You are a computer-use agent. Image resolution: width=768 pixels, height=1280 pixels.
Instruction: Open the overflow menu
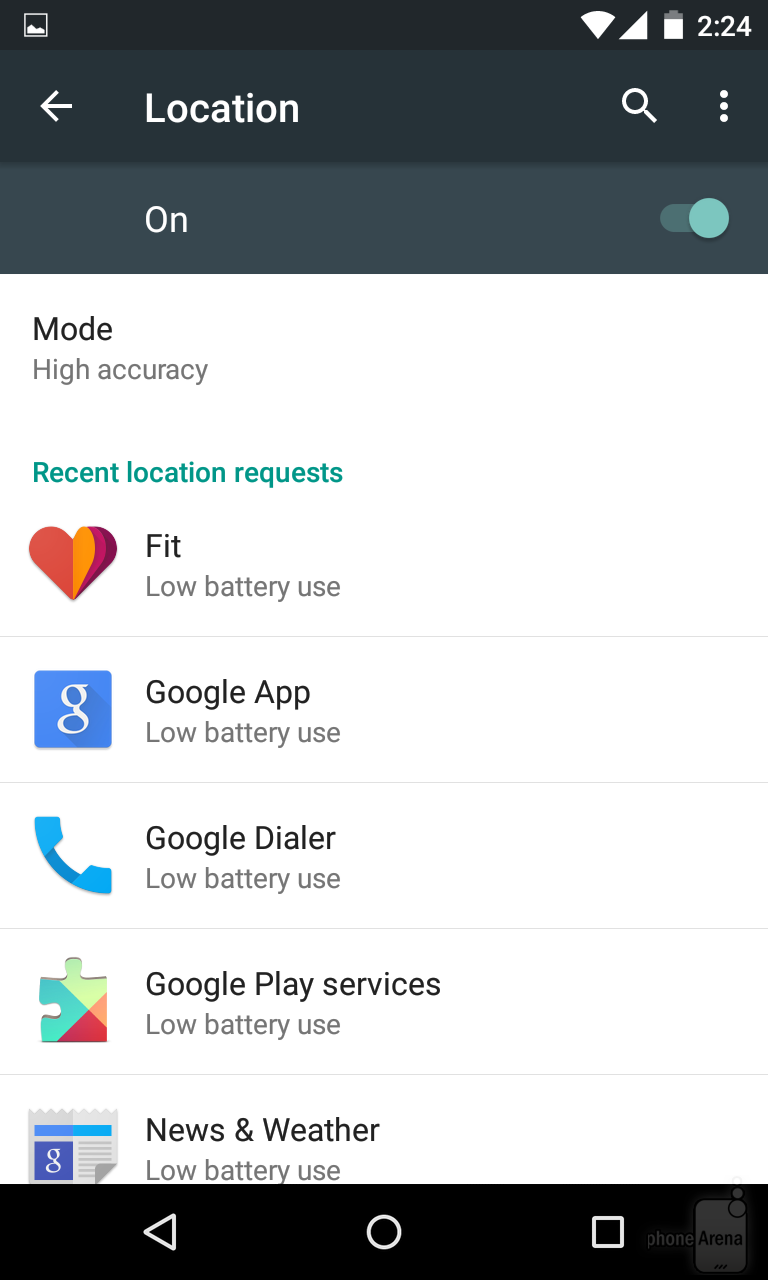pos(723,106)
